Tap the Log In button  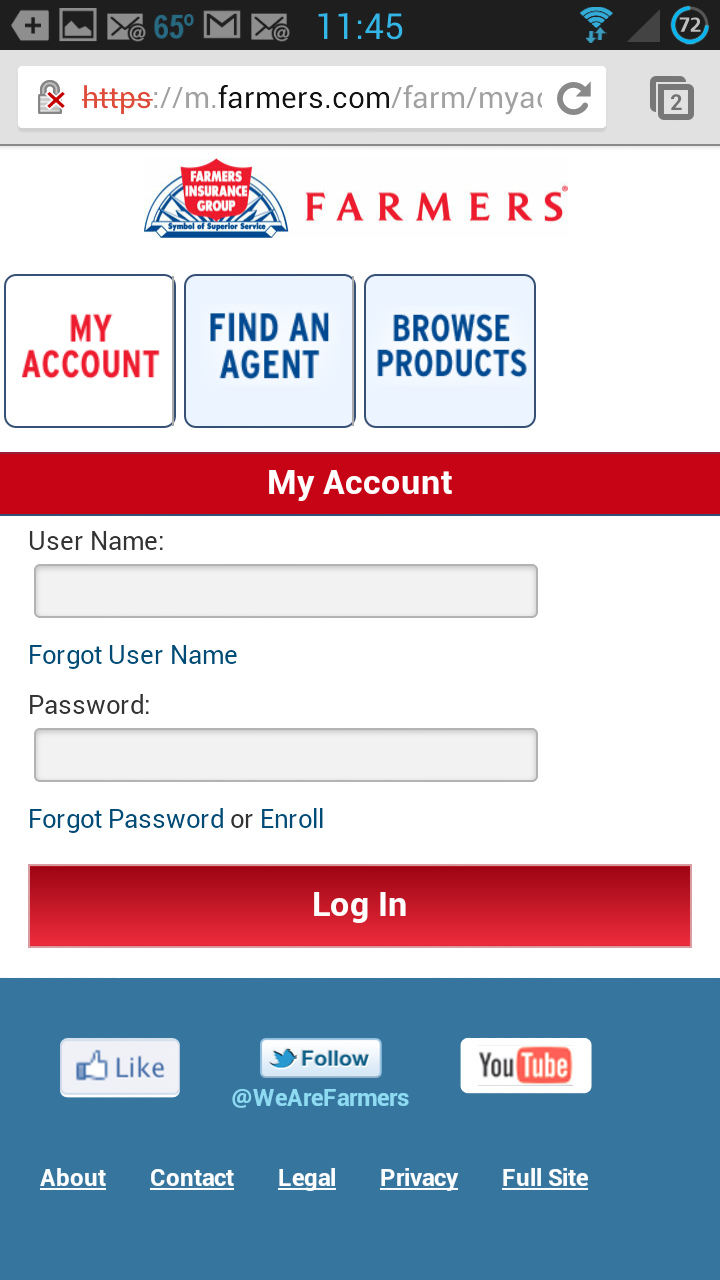(360, 905)
